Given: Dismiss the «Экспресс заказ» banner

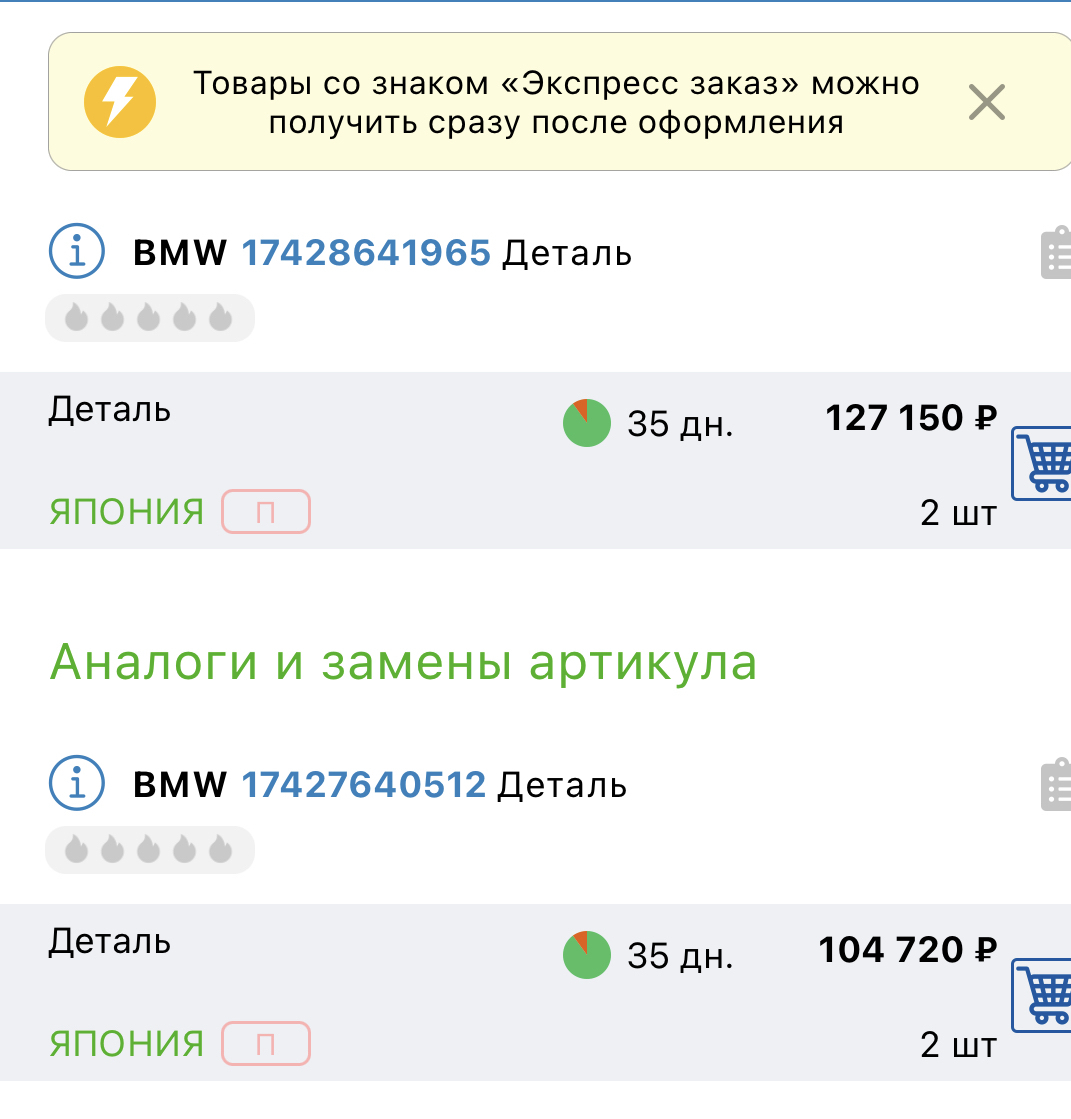Looking at the screenshot, I should tap(986, 102).
